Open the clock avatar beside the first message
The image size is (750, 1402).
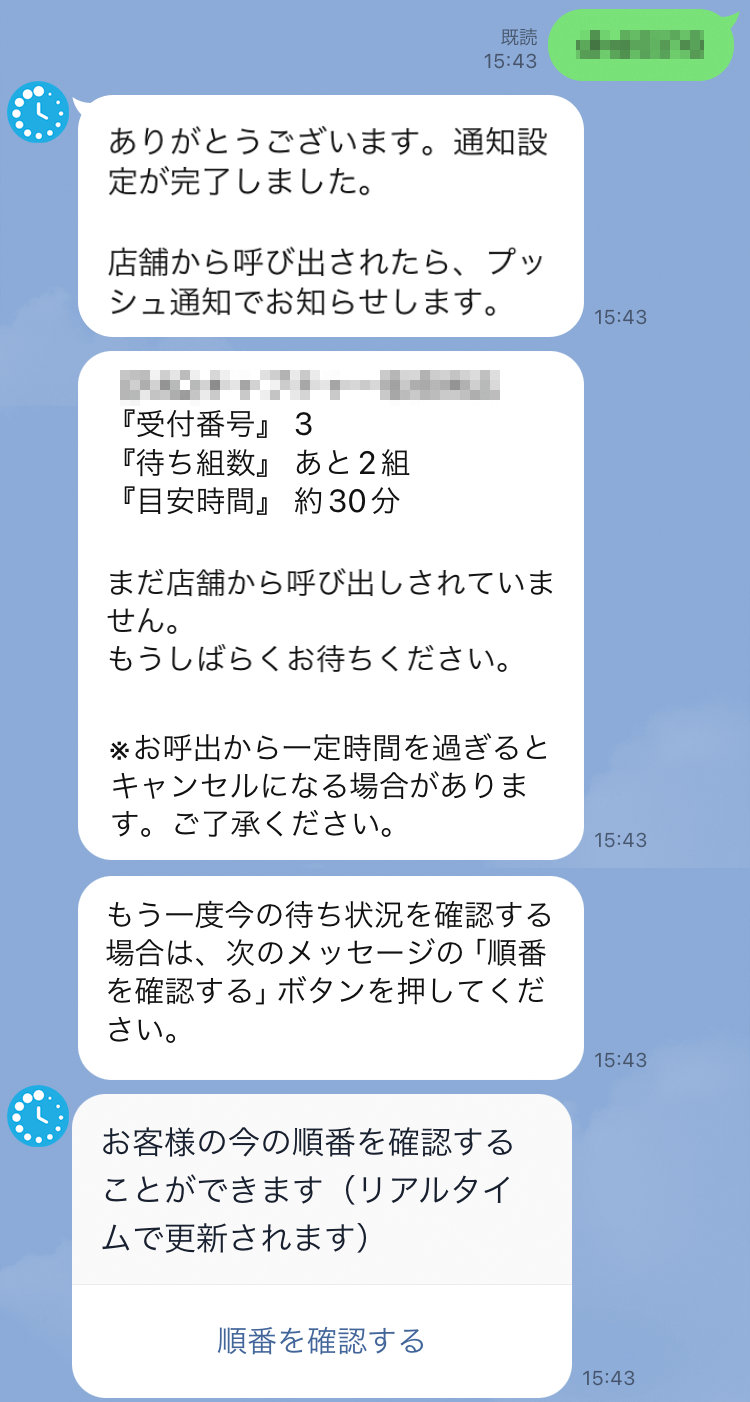click(x=38, y=112)
